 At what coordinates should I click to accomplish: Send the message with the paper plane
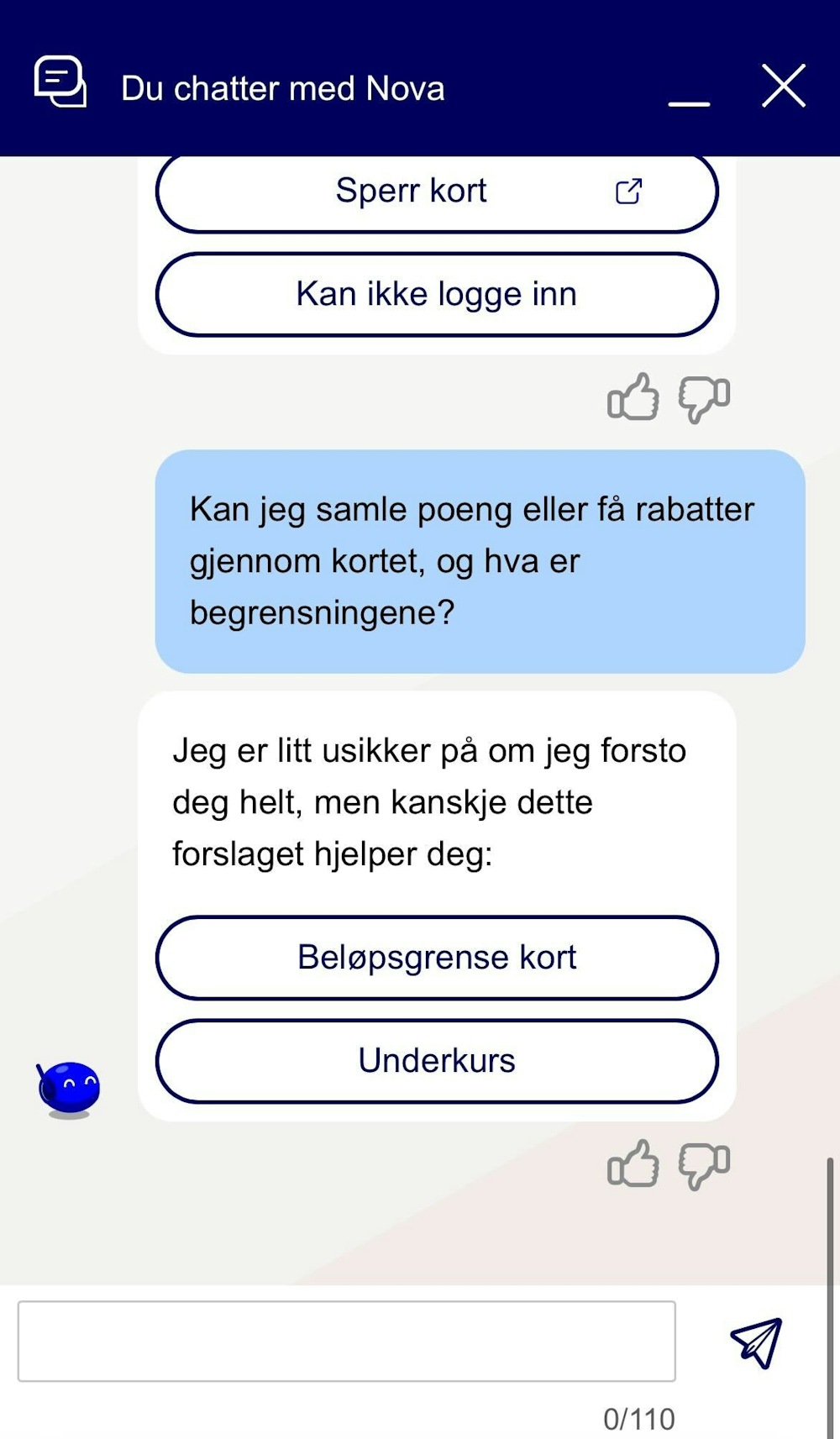point(756,1342)
